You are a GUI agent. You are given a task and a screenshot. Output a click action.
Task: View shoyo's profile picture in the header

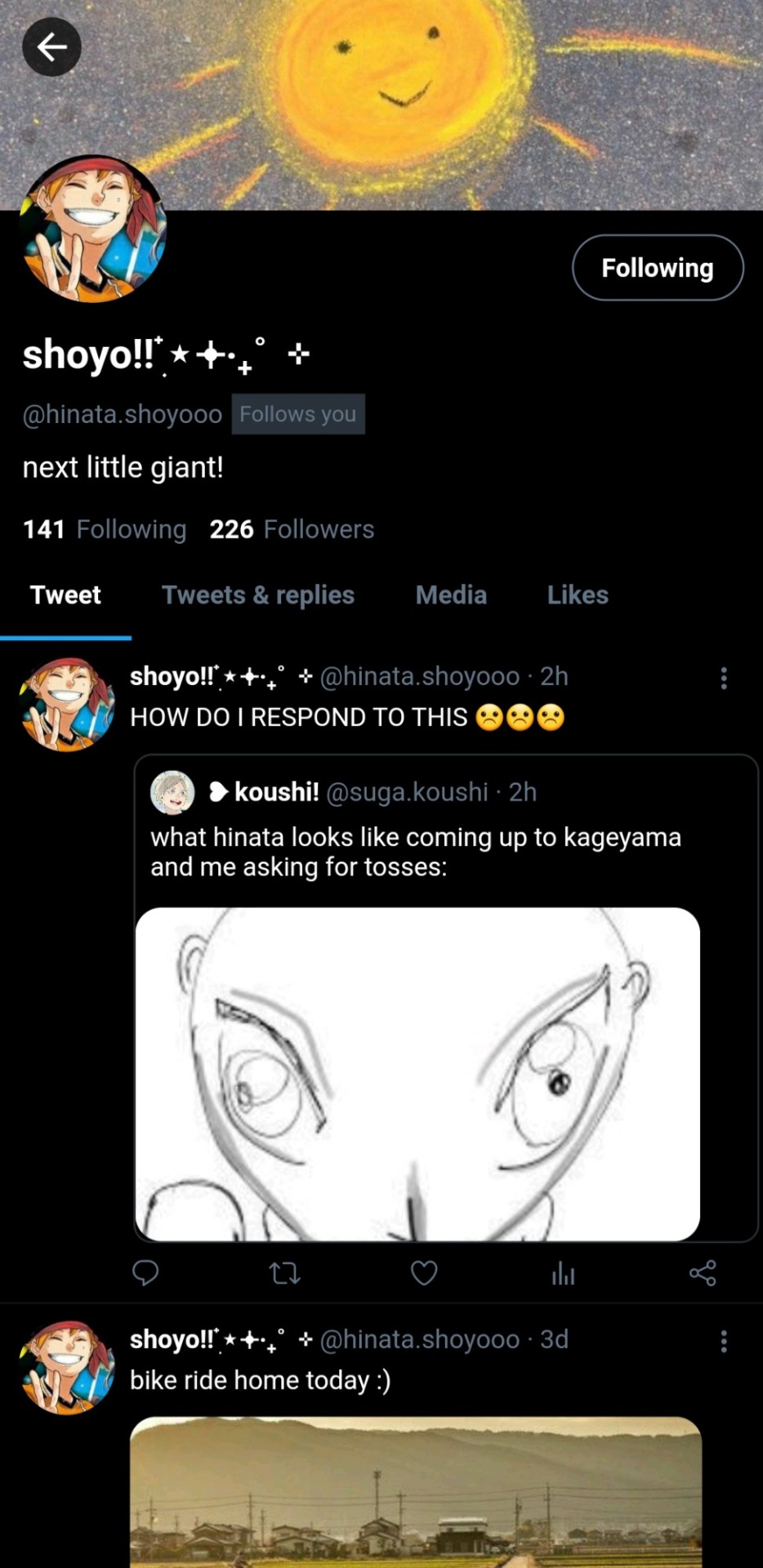click(x=93, y=229)
